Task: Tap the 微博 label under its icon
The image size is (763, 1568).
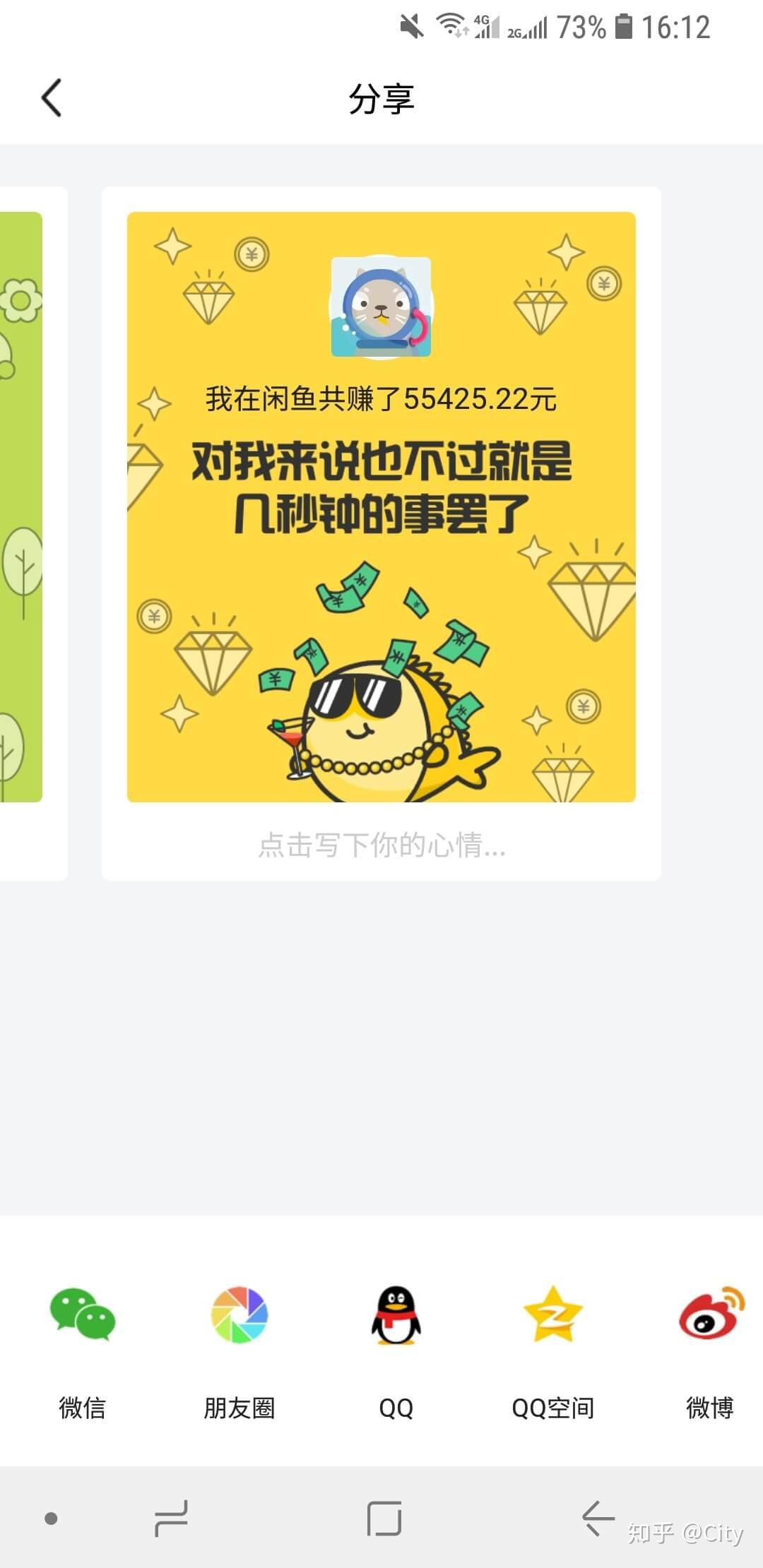Action: click(710, 1408)
